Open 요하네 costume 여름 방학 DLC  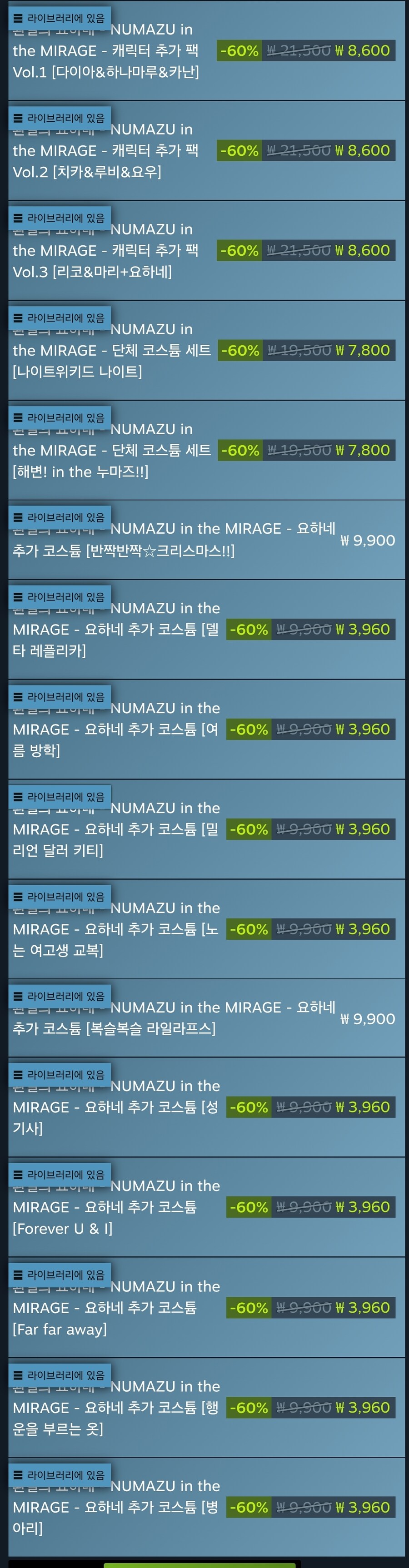pos(115,729)
